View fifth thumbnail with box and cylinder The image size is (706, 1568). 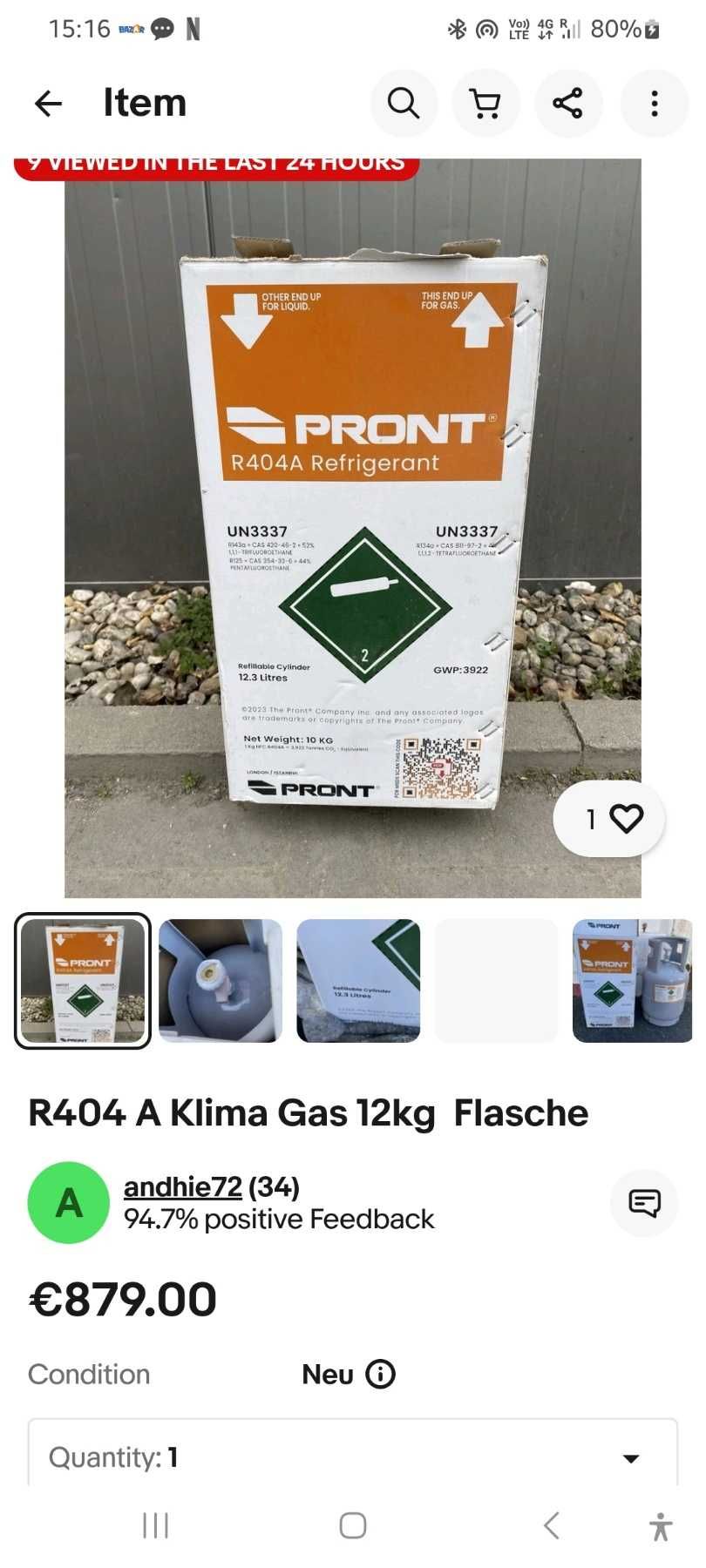pos(632,980)
